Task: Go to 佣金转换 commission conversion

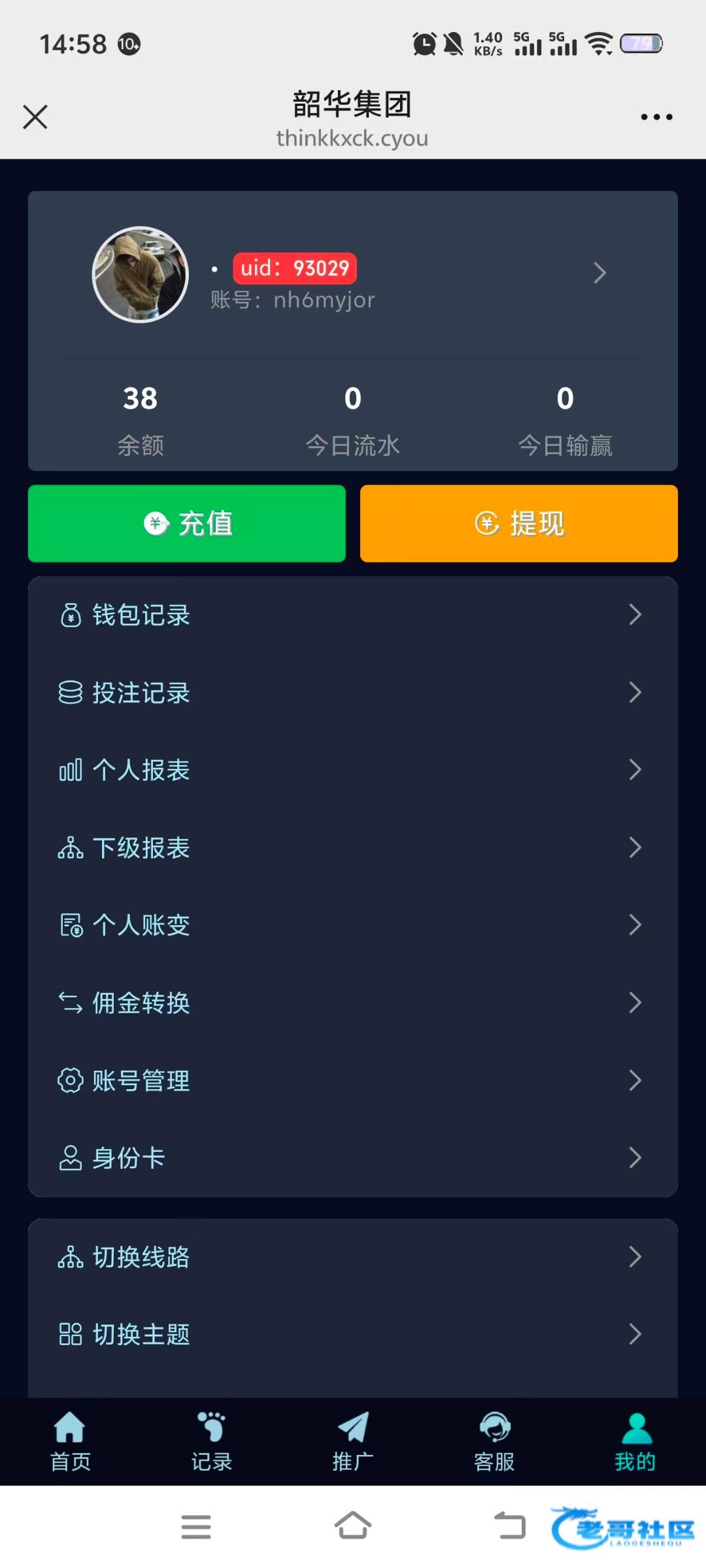Action: pyautogui.click(x=353, y=1002)
